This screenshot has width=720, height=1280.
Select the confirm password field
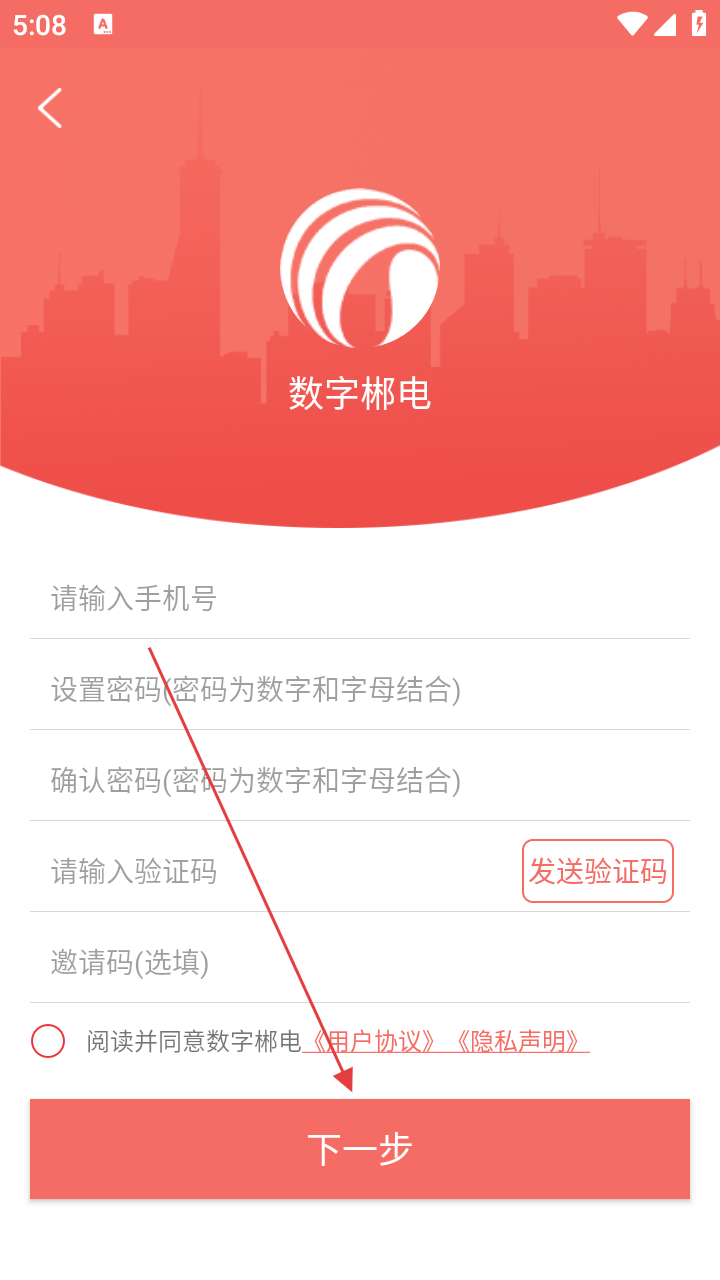360,780
